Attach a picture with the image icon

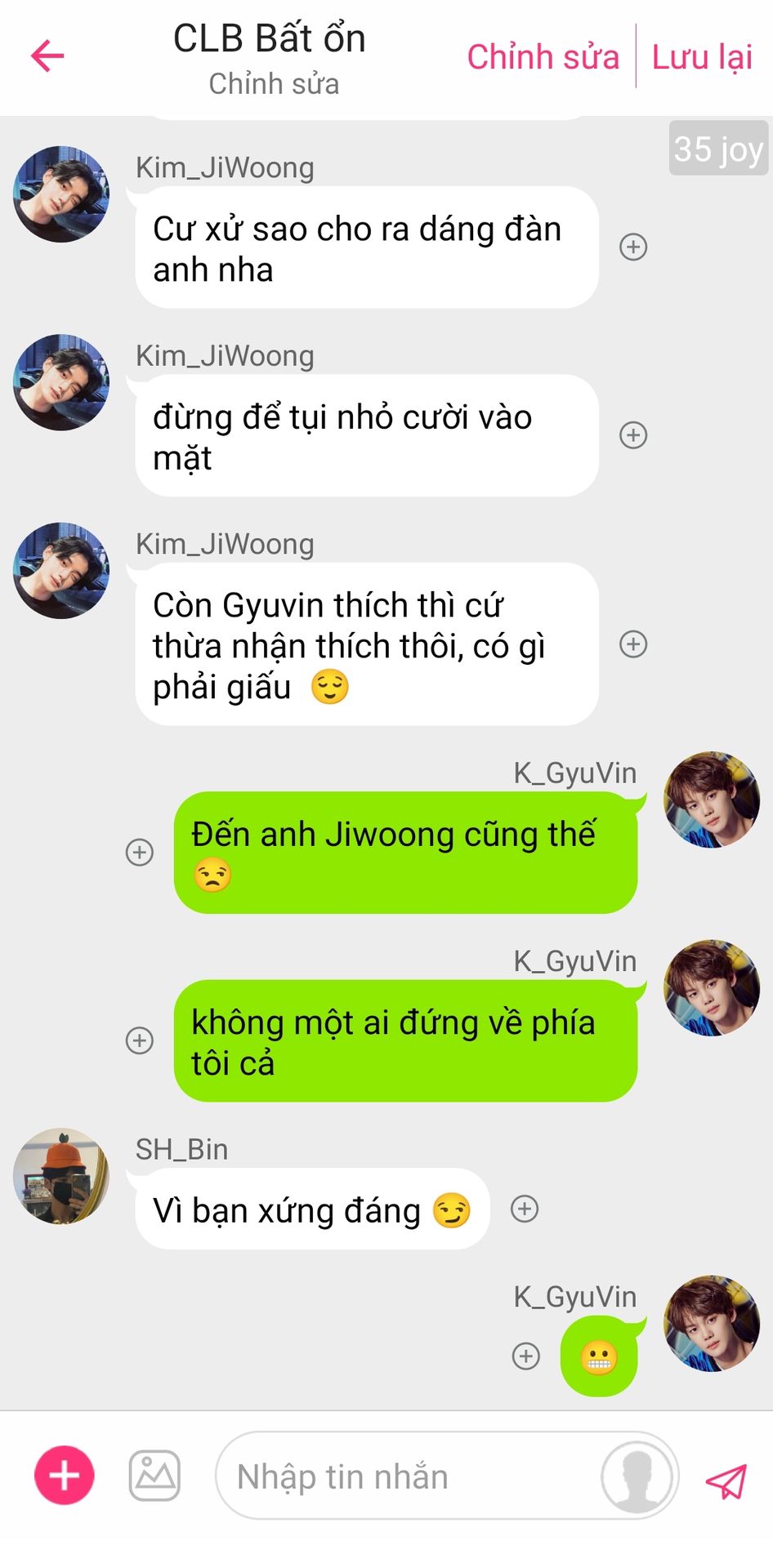click(154, 1475)
